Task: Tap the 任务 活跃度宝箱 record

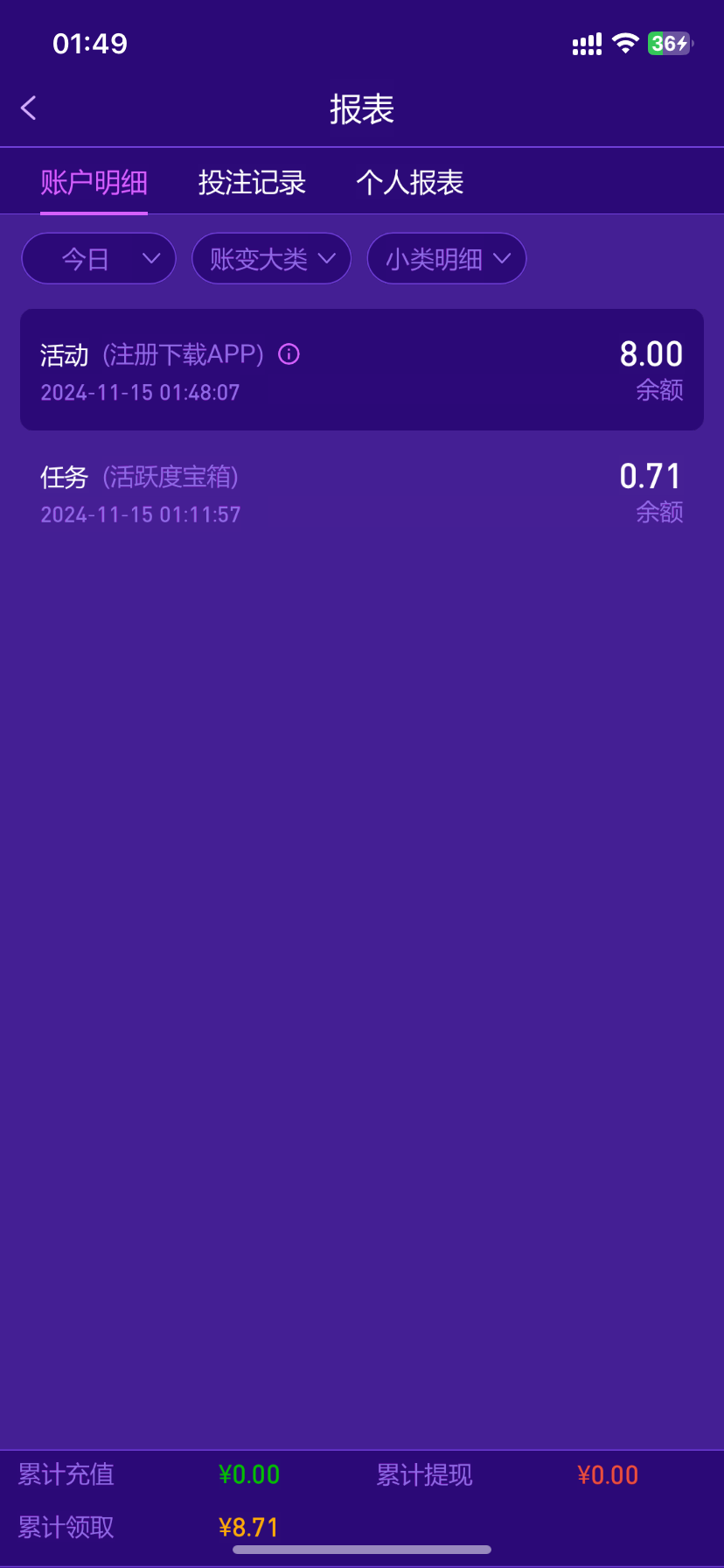Action: point(362,492)
